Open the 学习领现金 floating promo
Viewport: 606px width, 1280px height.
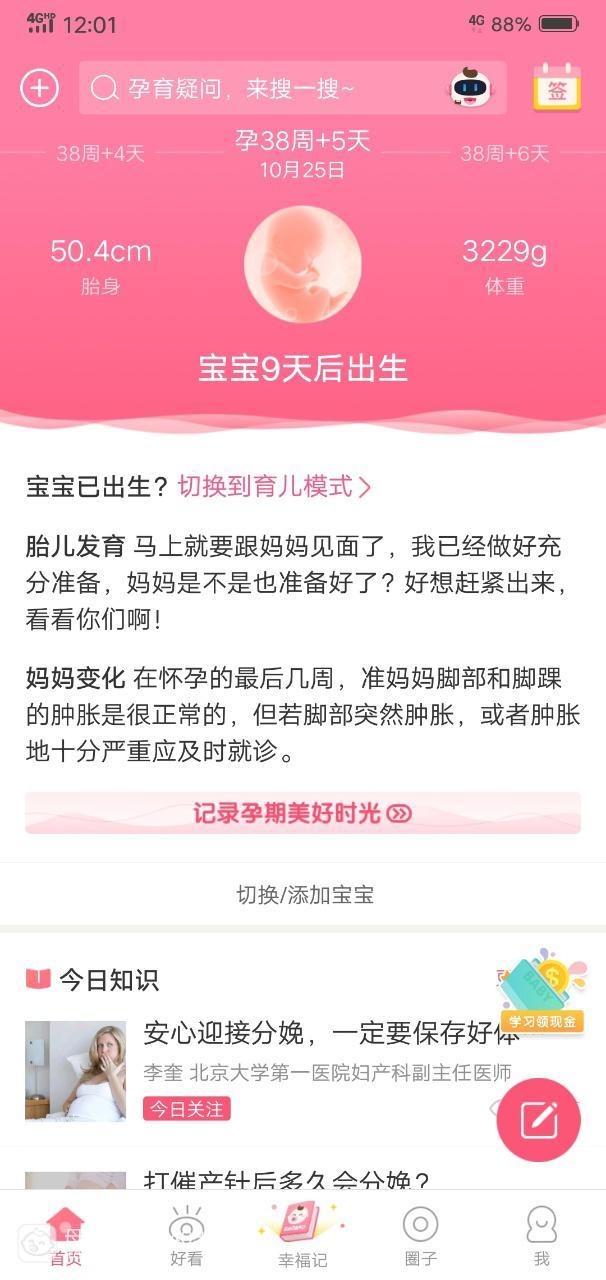543,992
